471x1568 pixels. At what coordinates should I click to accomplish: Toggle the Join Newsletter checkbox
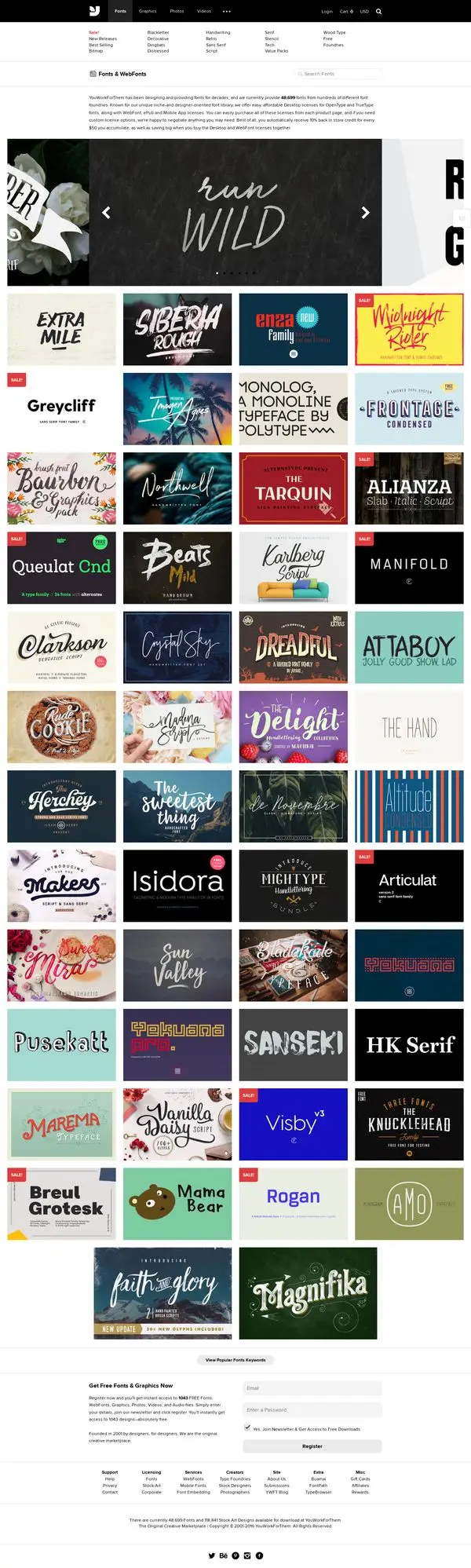pyautogui.click(x=247, y=1428)
